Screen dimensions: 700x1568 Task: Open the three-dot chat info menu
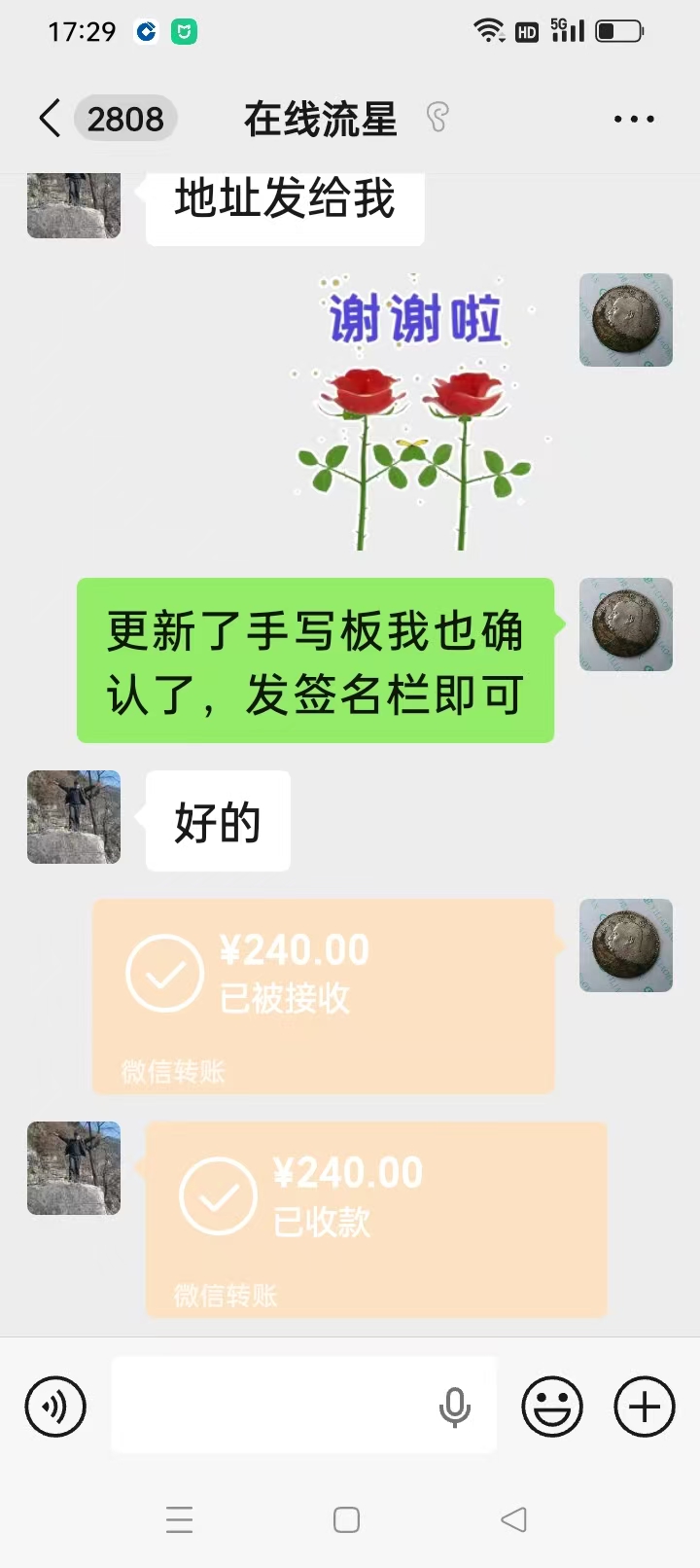pos(634,119)
